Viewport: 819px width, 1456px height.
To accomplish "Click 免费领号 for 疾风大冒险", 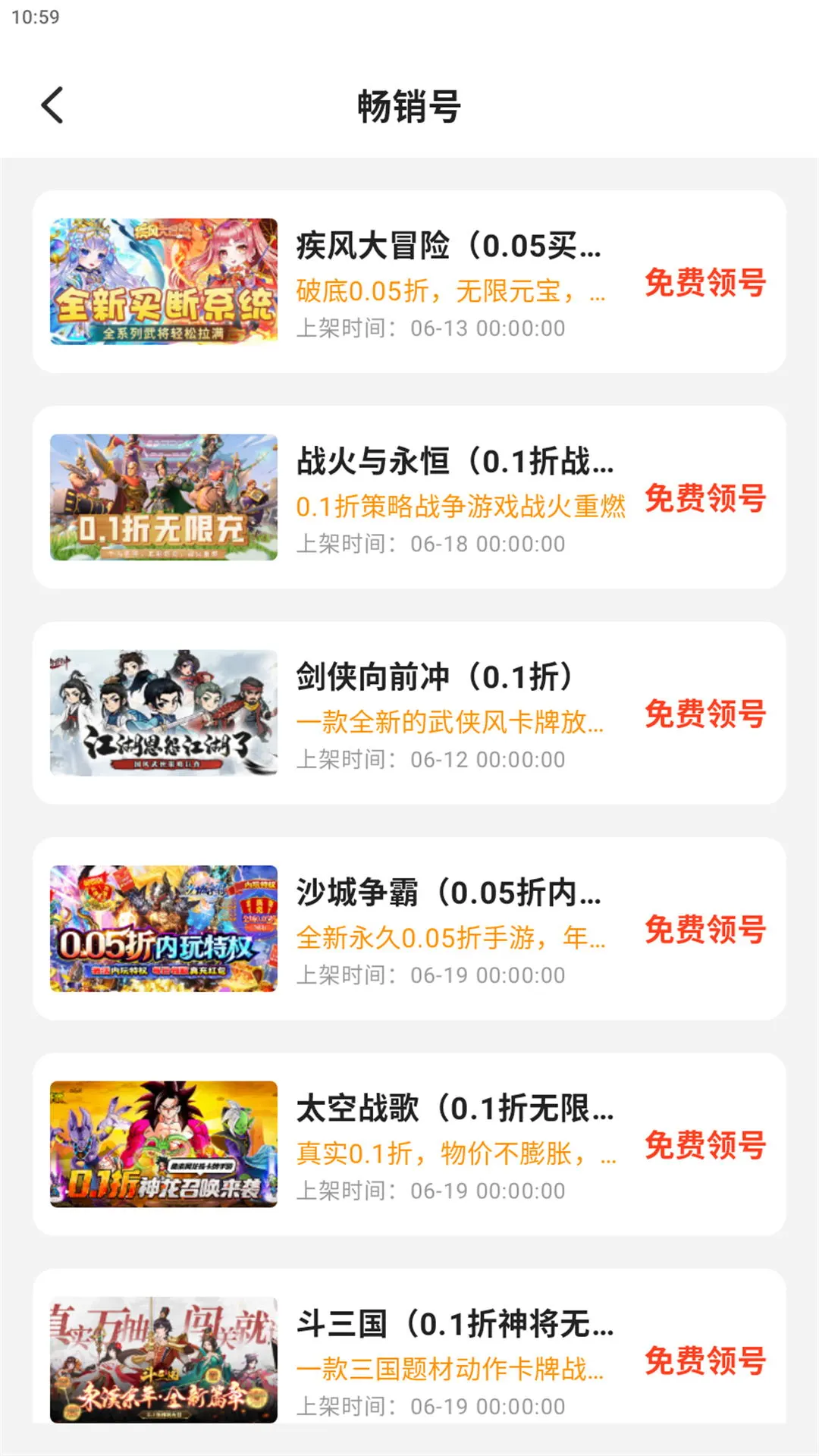I will 708,284.
